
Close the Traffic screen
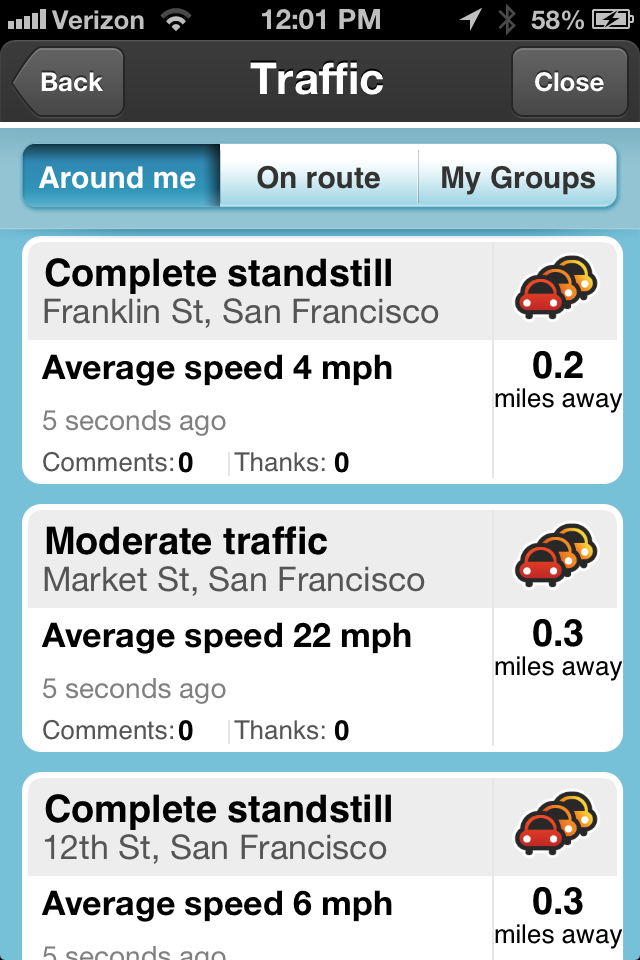[568, 82]
